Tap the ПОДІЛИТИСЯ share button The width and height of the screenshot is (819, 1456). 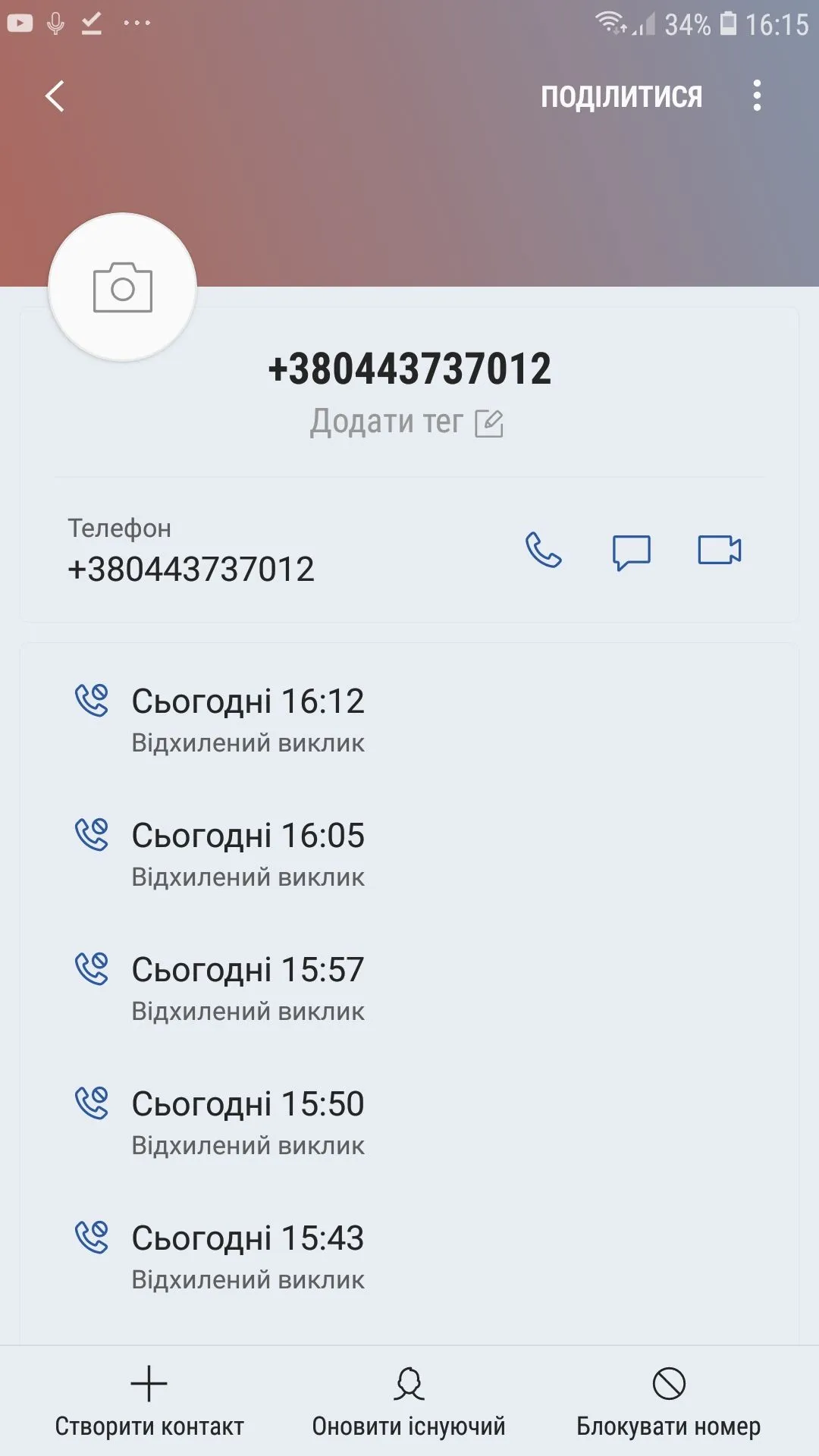point(621,96)
